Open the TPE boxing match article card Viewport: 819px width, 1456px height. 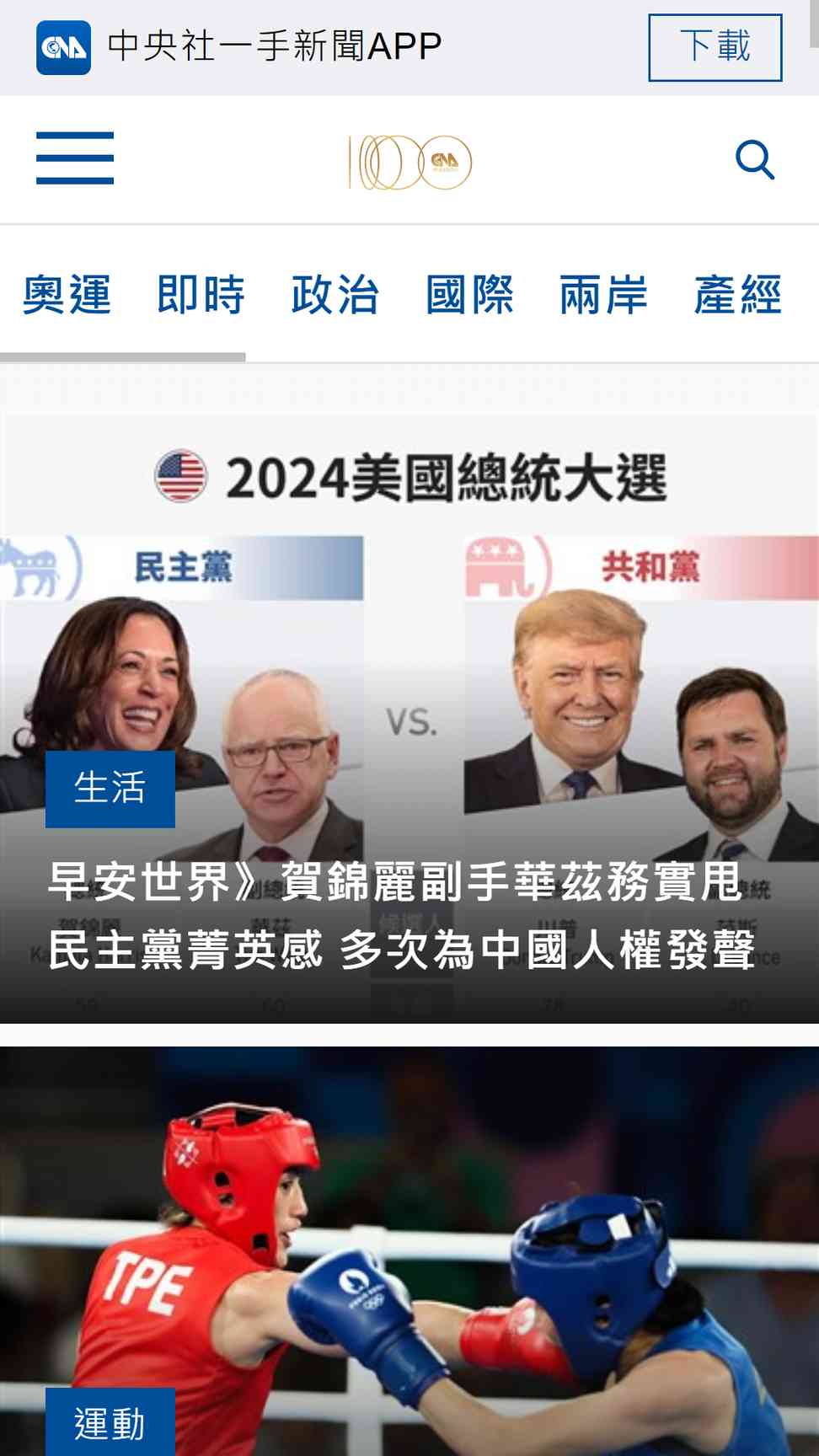[x=409, y=1251]
